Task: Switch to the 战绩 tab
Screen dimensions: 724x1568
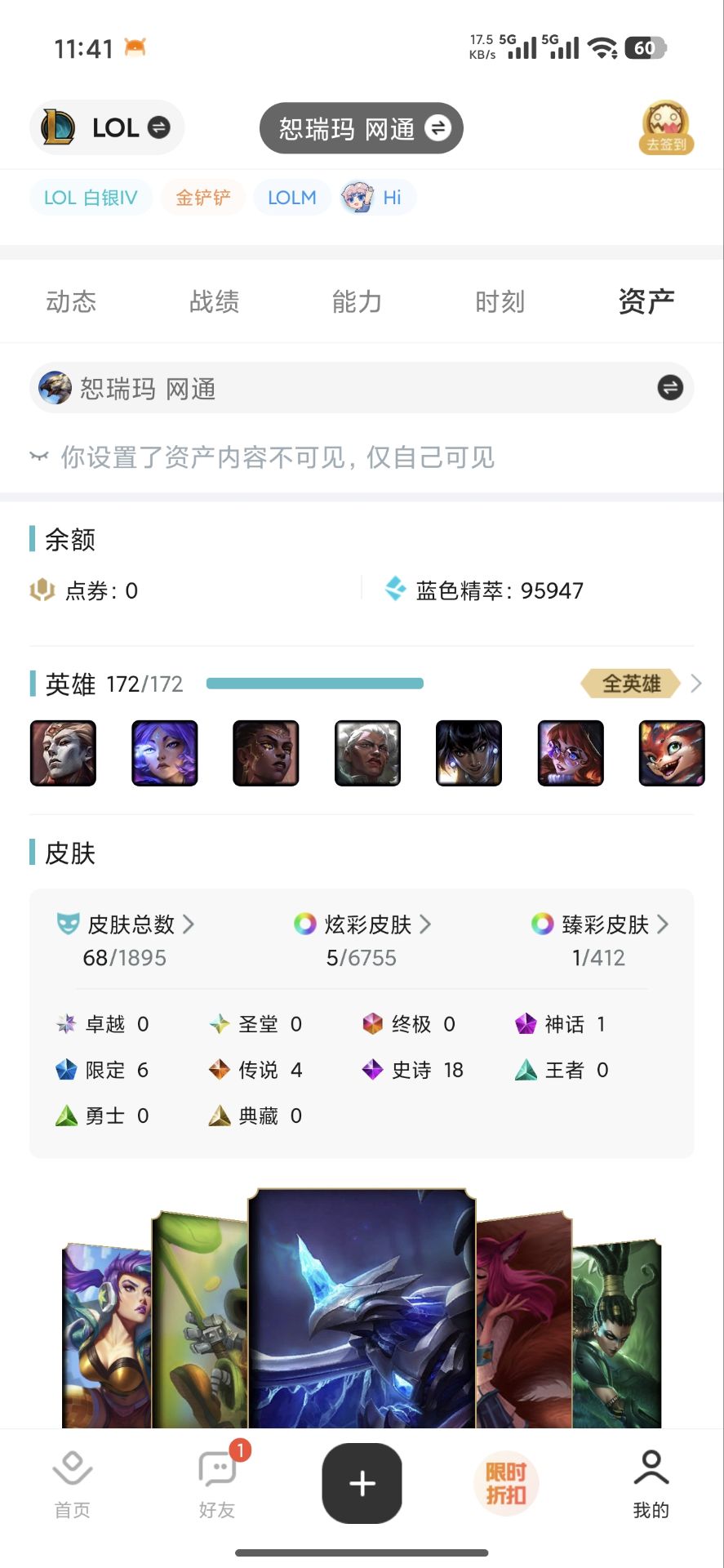Action: click(x=214, y=301)
